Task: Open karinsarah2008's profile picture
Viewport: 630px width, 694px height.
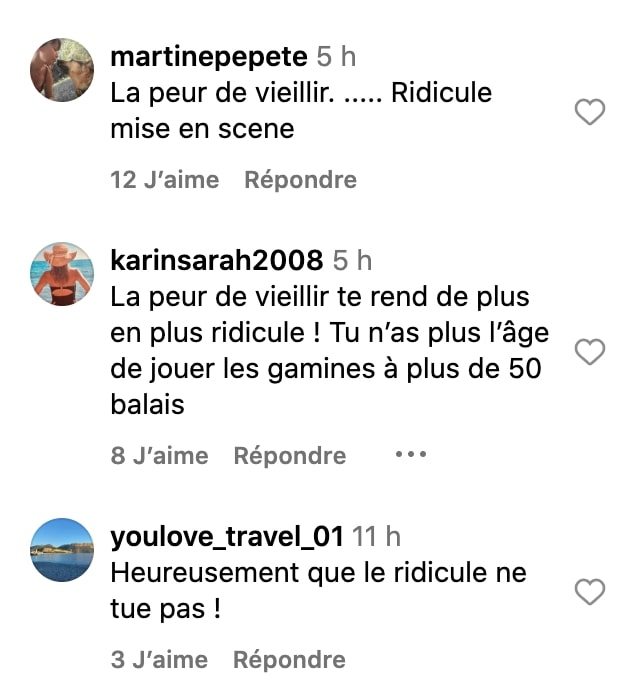Action: pyautogui.click(x=63, y=273)
